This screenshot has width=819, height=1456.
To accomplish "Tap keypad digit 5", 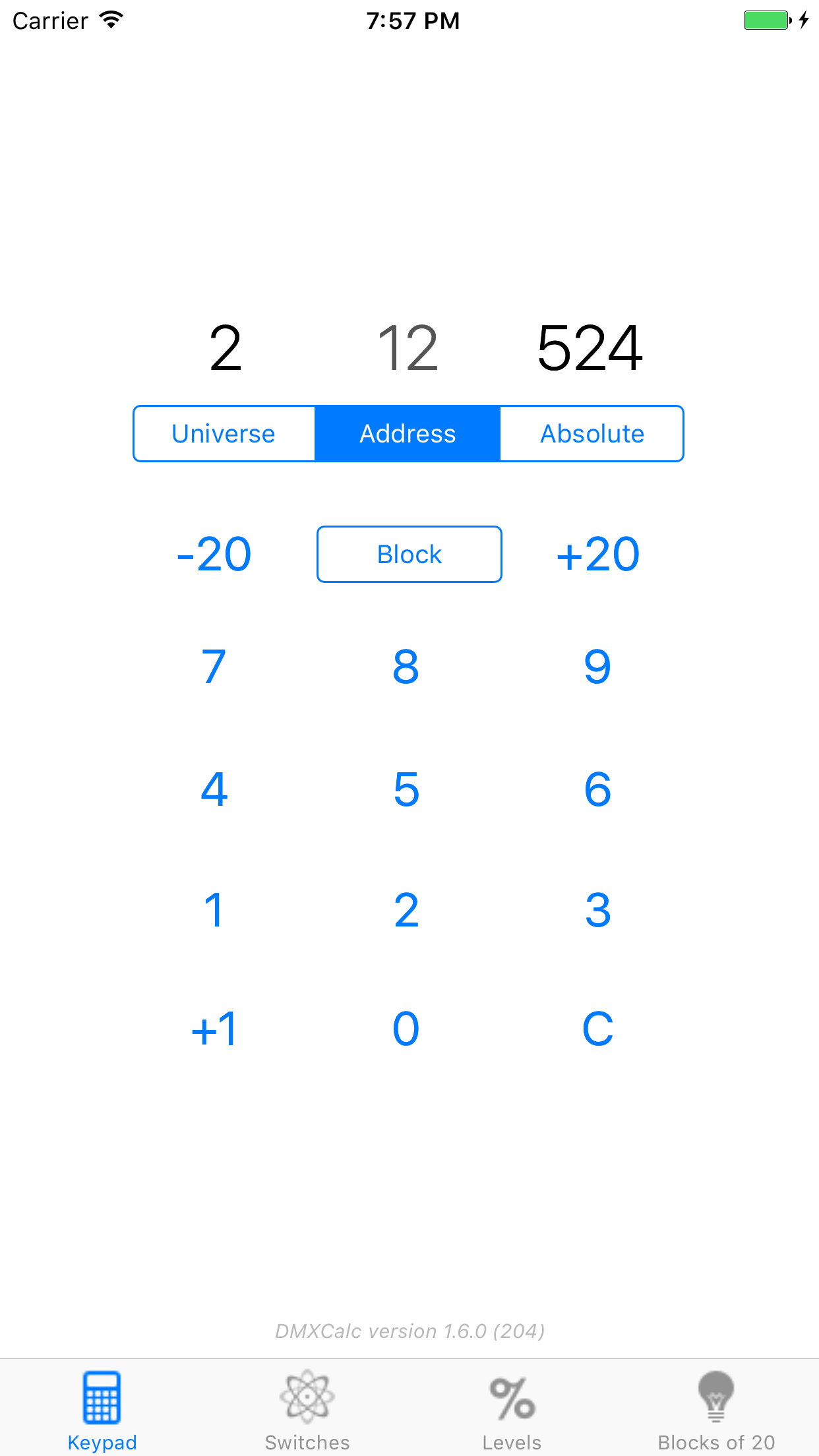I will (x=407, y=789).
